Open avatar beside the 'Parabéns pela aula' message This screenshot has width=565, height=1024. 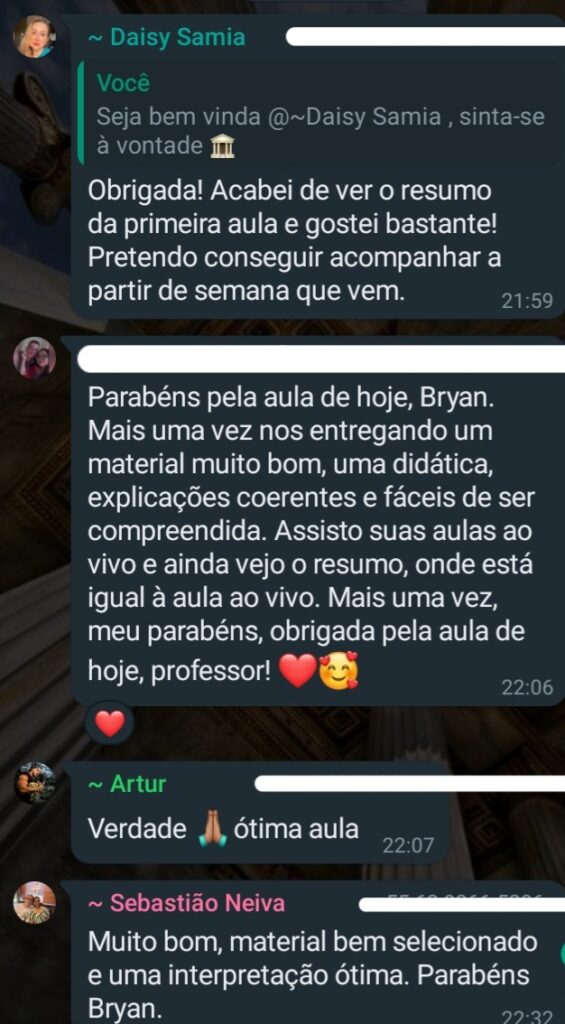point(34,358)
